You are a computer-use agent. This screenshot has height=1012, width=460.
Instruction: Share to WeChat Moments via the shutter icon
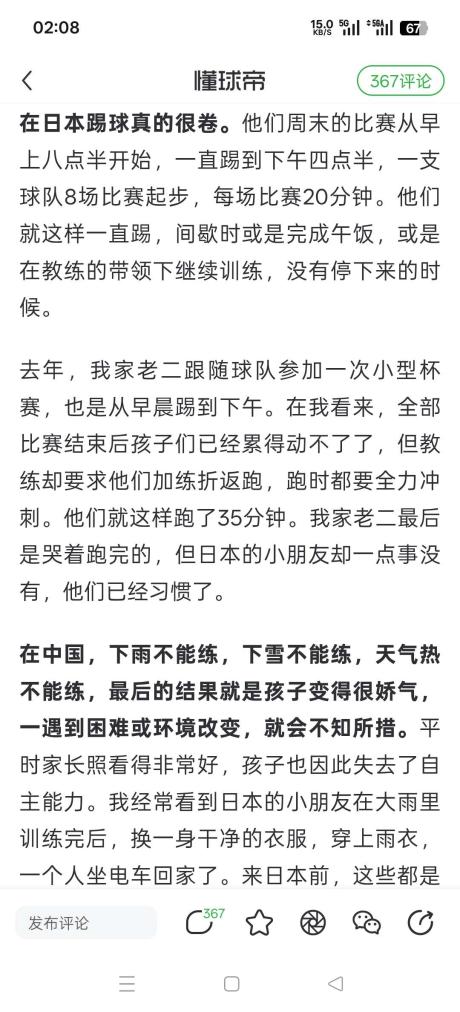tap(313, 923)
